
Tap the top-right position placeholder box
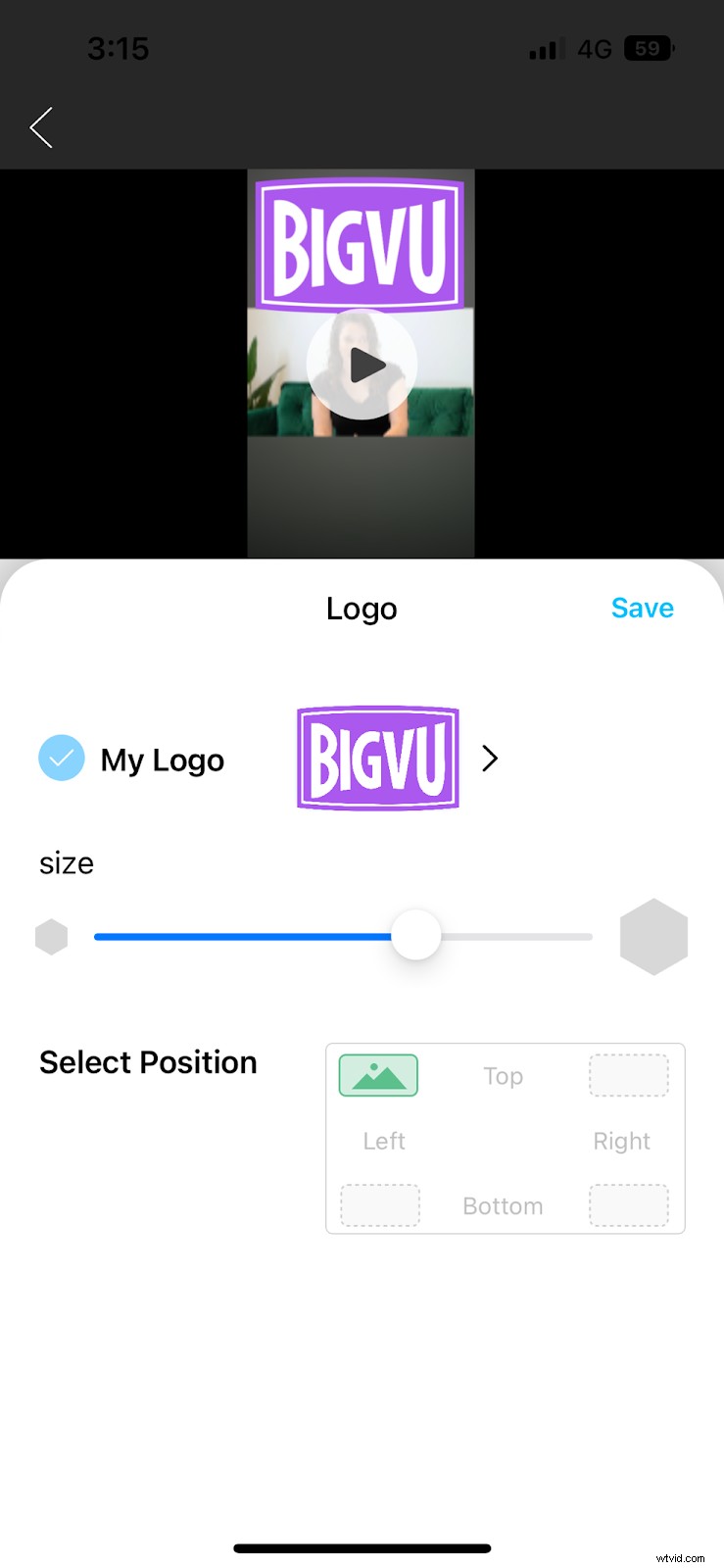pyautogui.click(x=628, y=1075)
